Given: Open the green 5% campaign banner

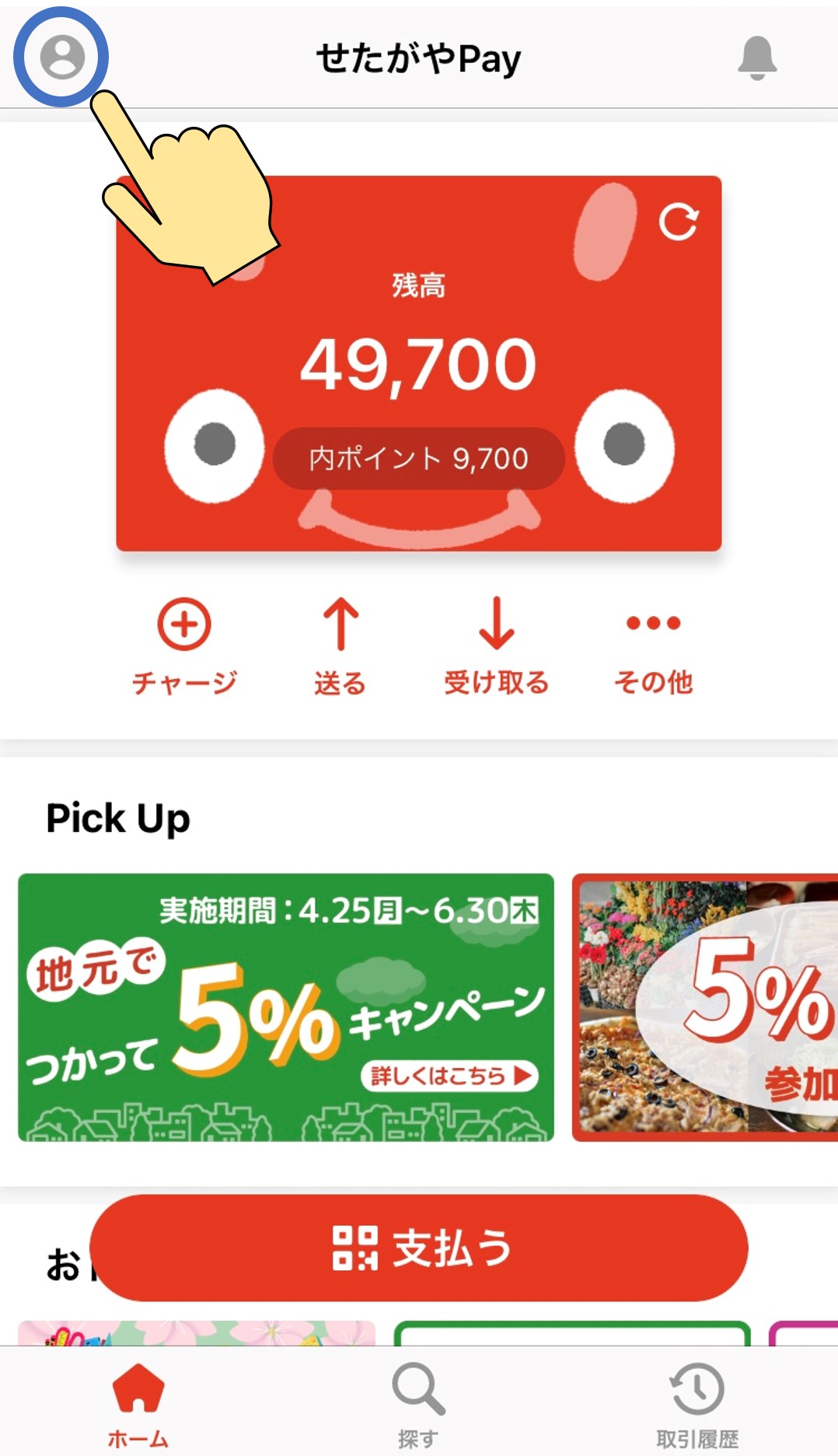Looking at the screenshot, I should pyautogui.click(x=286, y=1007).
